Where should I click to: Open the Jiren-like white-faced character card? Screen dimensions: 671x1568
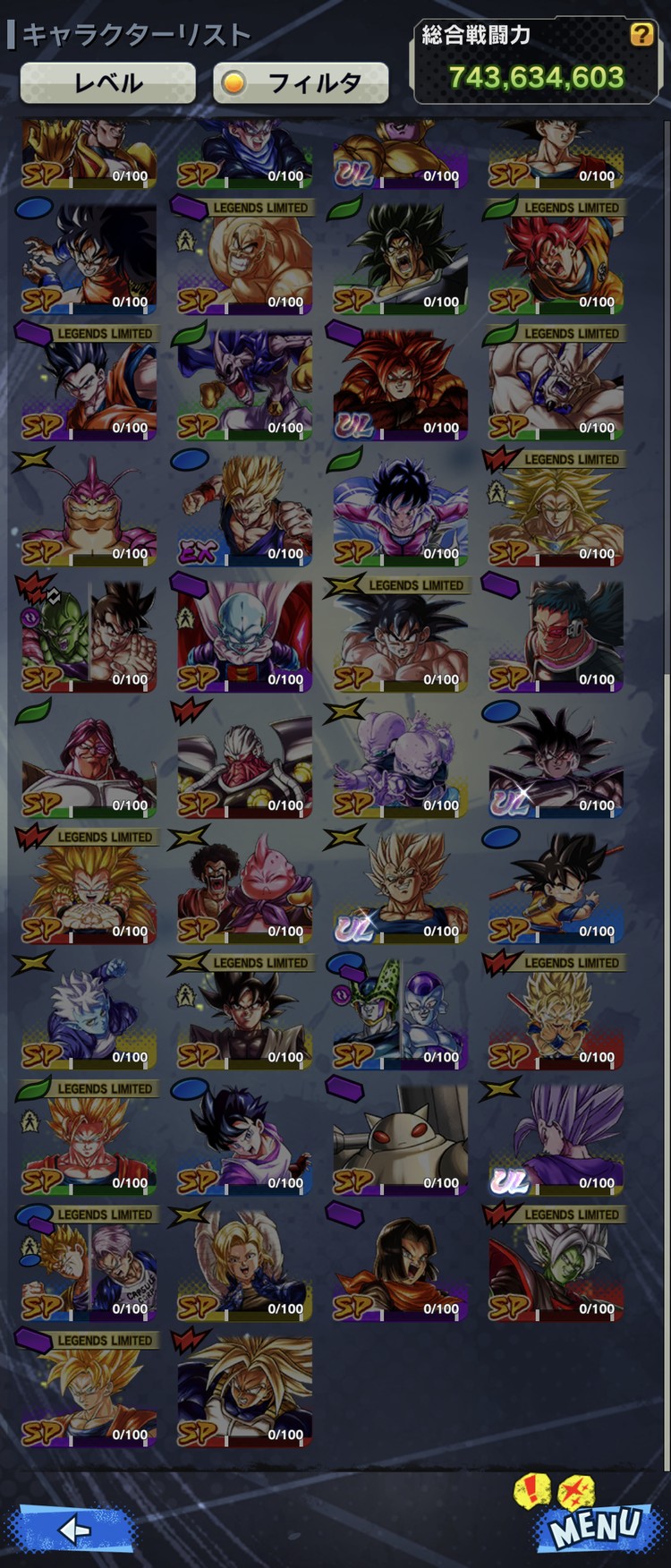coord(244,637)
